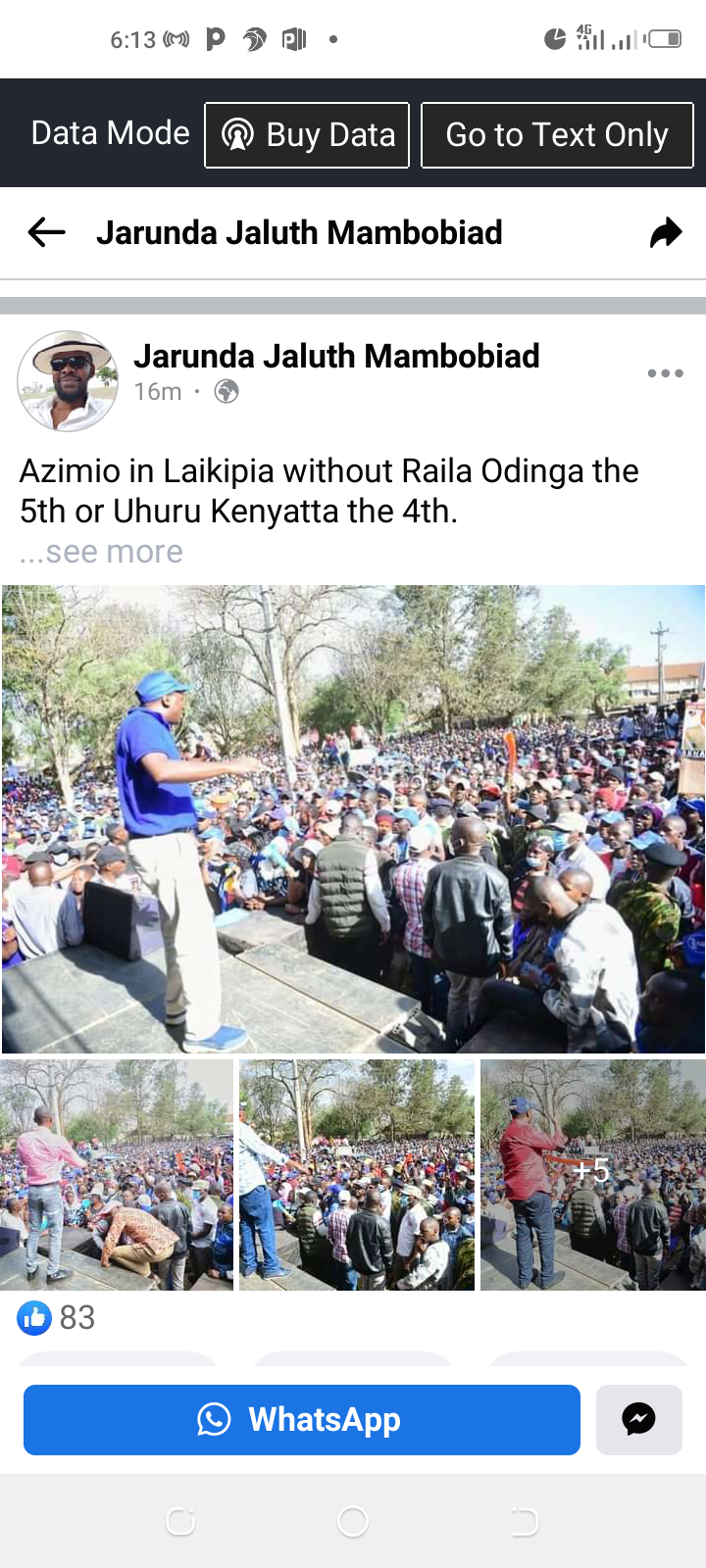Go back using the header arrow
Image resolution: width=706 pixels, height=1568 pixels.
click(x=46, y=232)
